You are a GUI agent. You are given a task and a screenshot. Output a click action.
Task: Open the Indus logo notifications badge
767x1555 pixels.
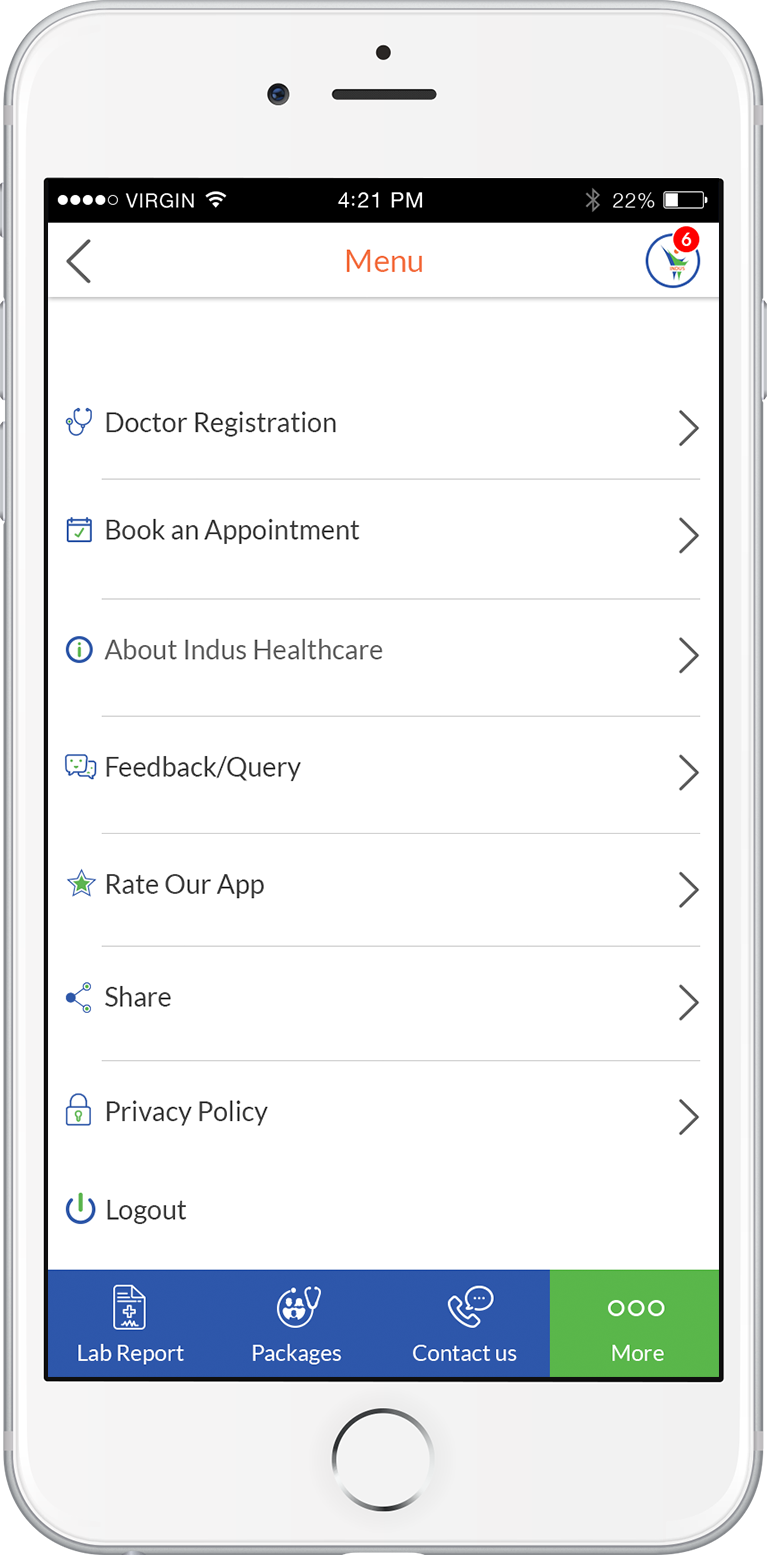(x=672, y=260)
